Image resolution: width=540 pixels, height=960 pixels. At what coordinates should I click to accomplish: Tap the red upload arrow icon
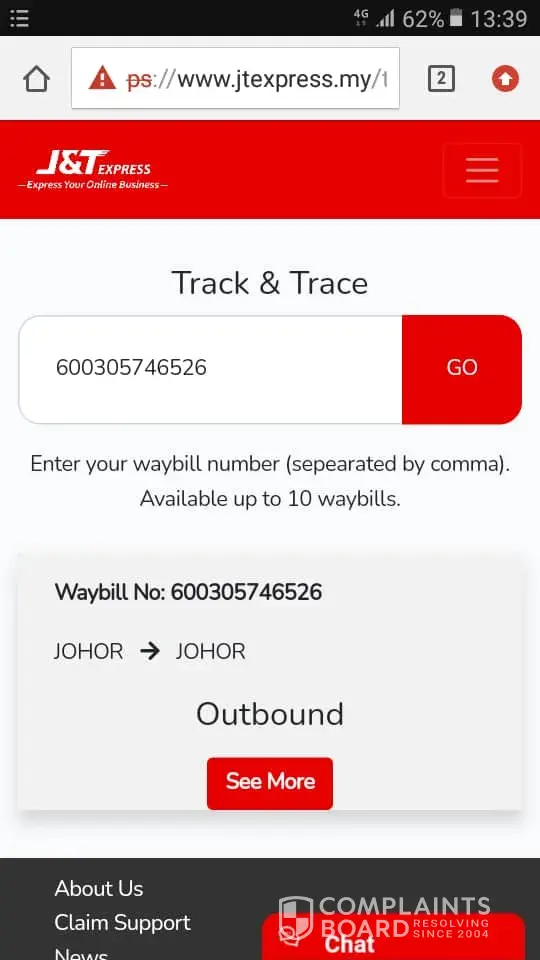point(505,78)
